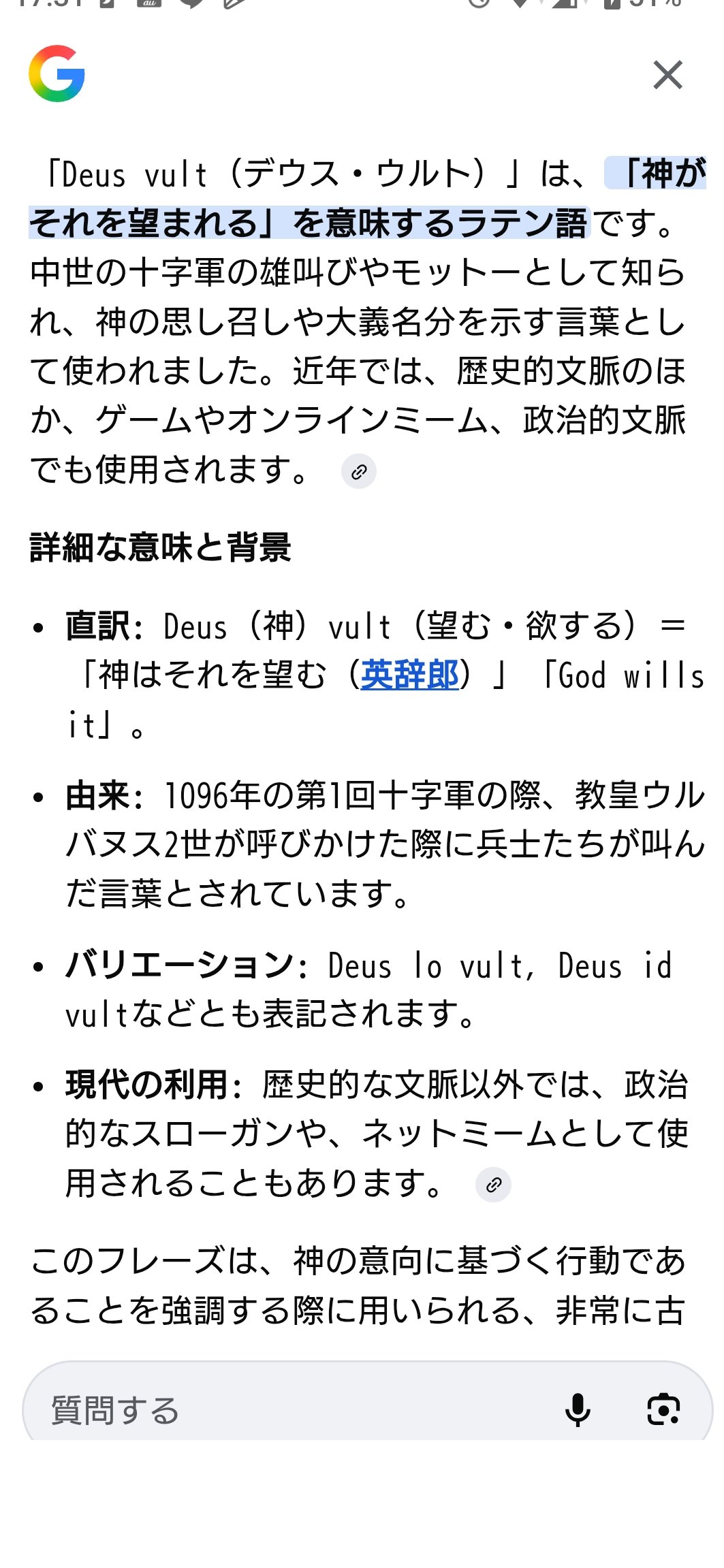Open the camera lens search

[663, 1409]
